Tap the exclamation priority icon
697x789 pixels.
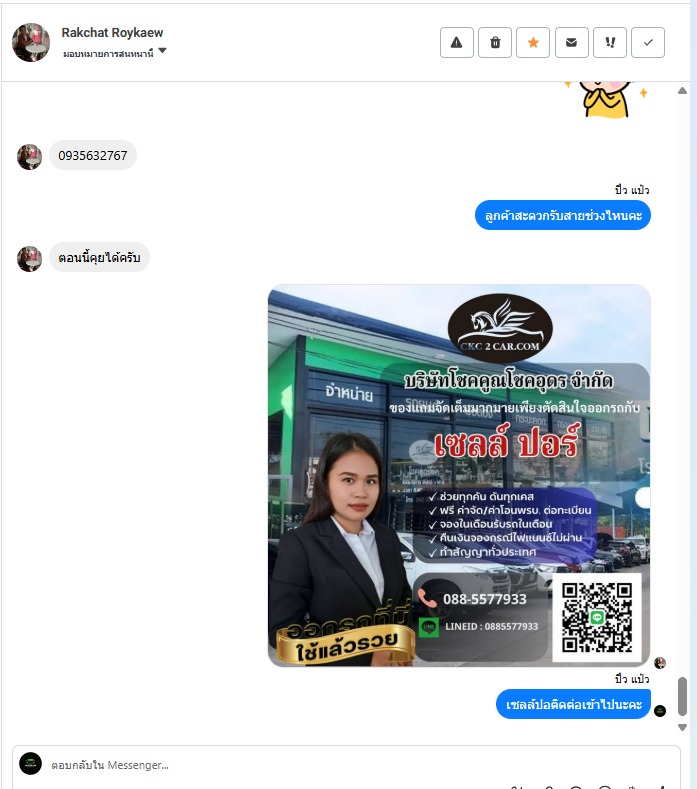609,42
